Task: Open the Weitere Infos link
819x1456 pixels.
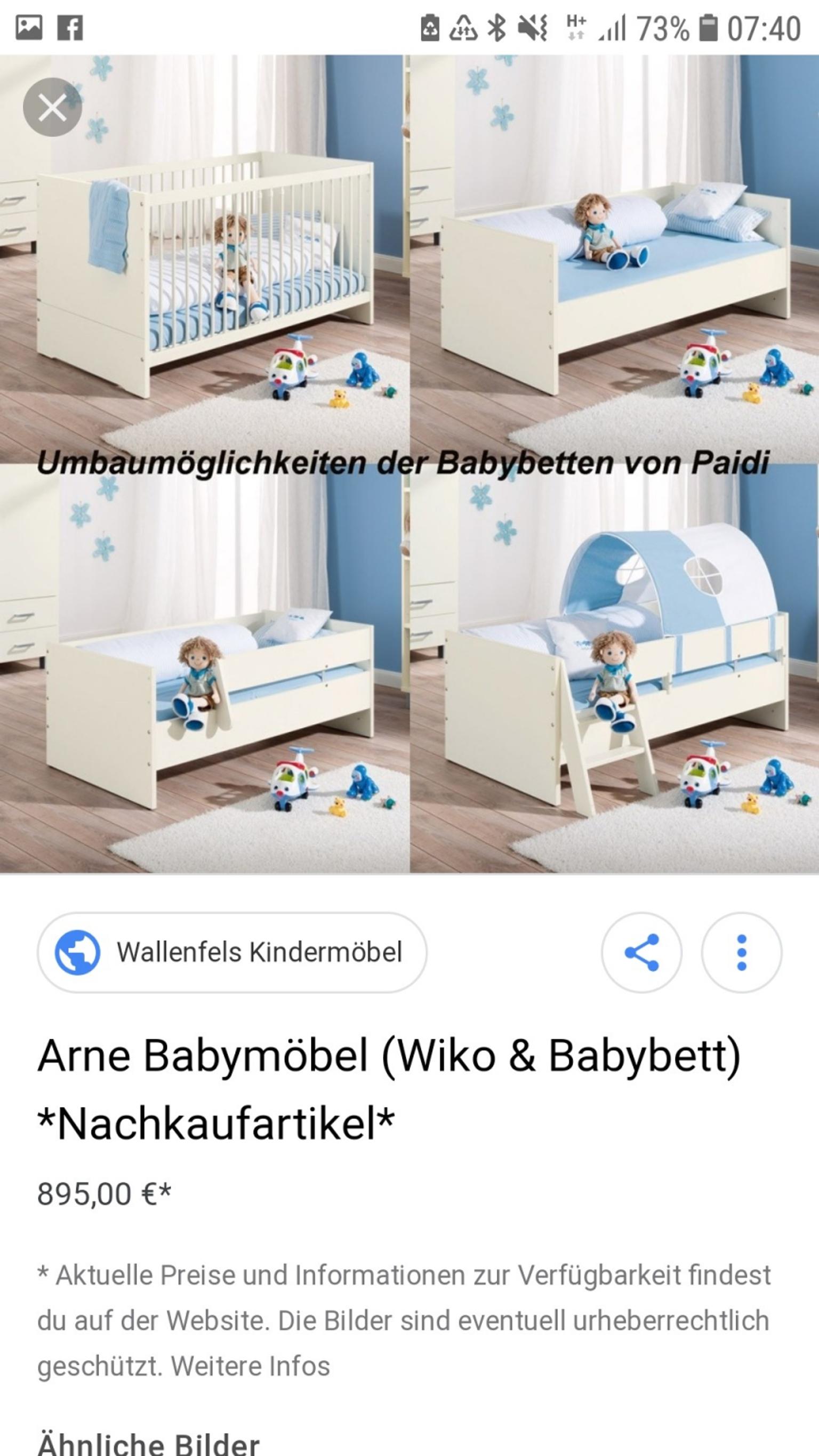Action: [x=251, y=1366]
